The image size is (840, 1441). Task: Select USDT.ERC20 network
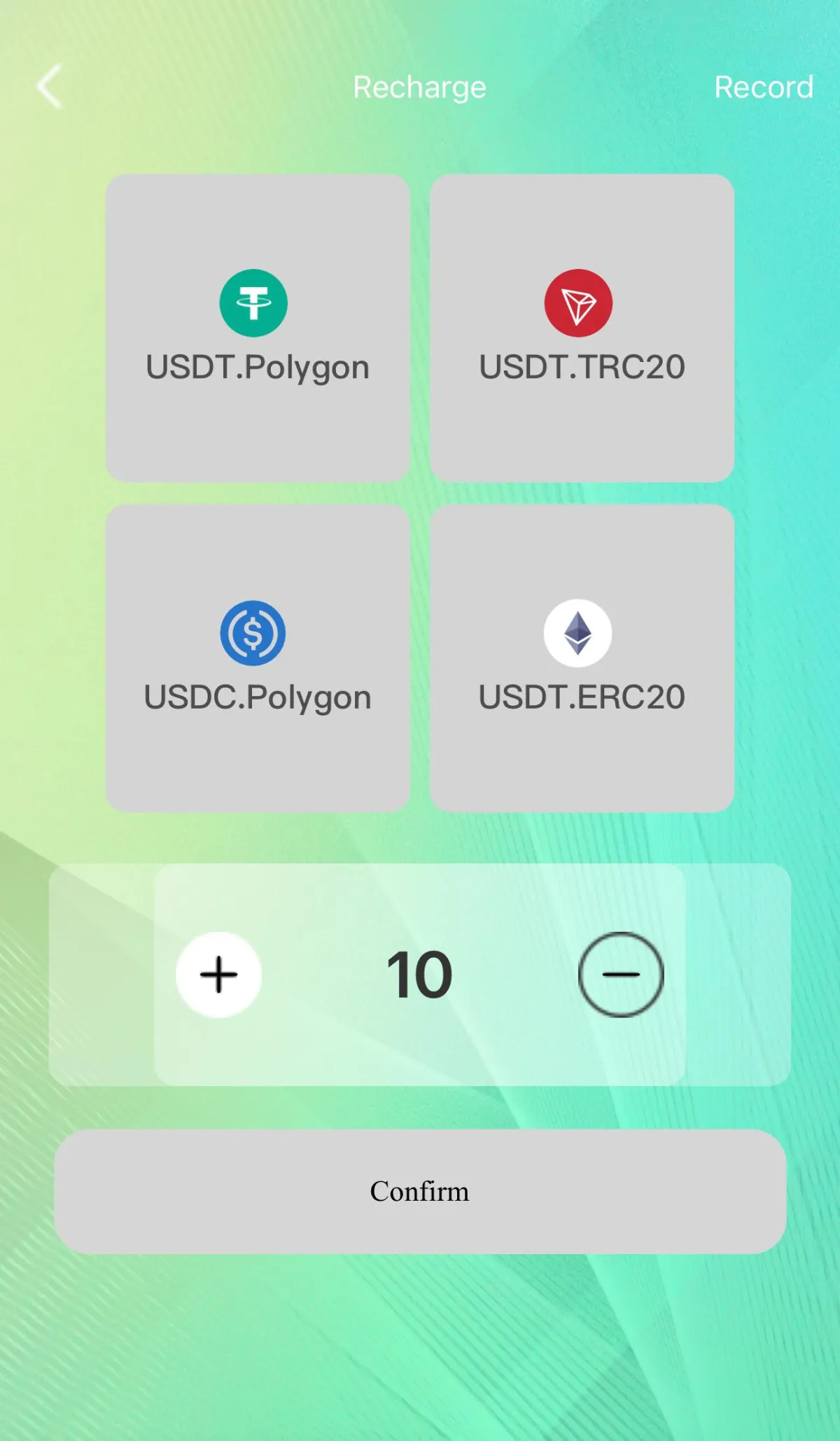tap(582, 657)
